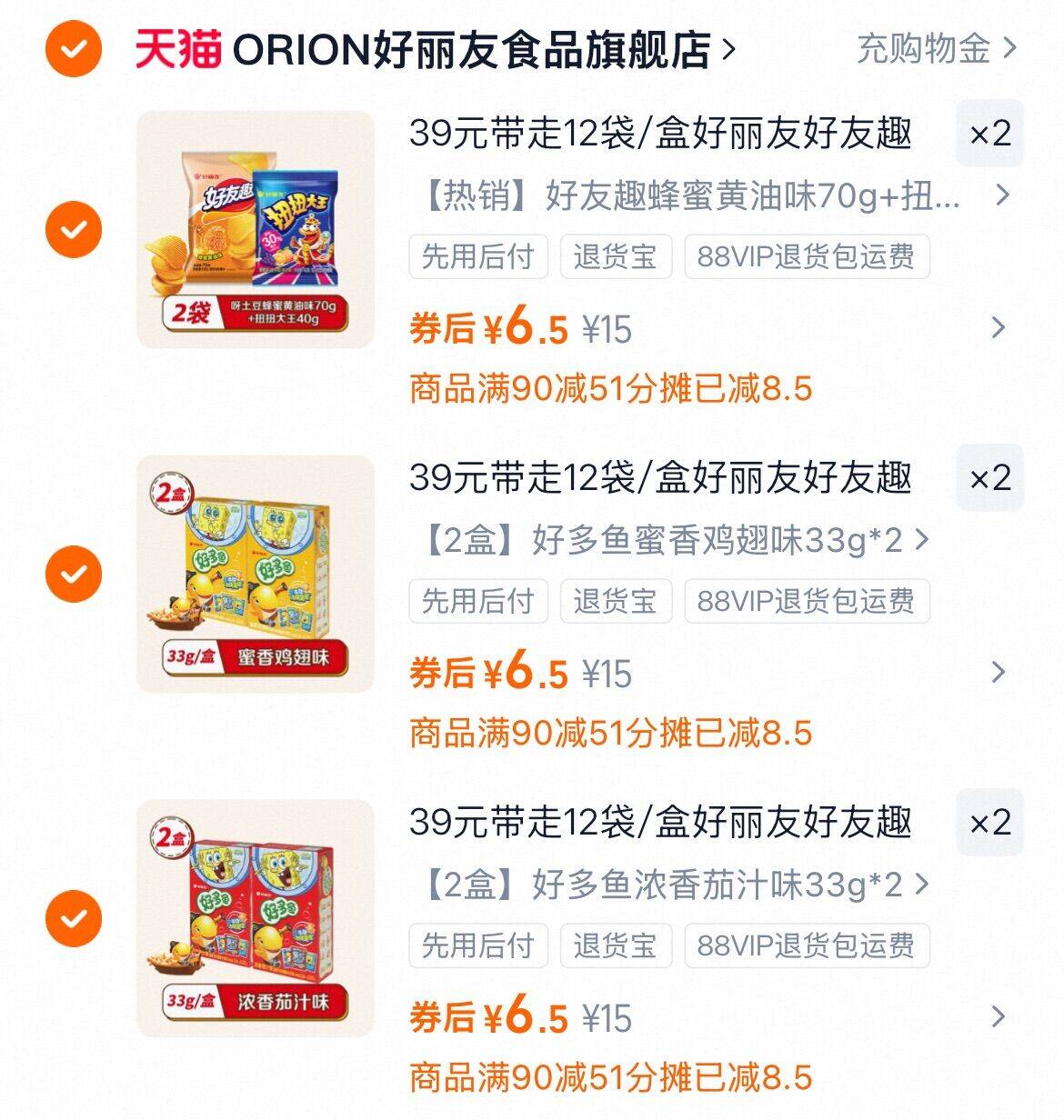This screenshot has width=1064, height=1120.
Task: View the 好友趣蜂蜜黄油味 product image
Action: point(256,230)
